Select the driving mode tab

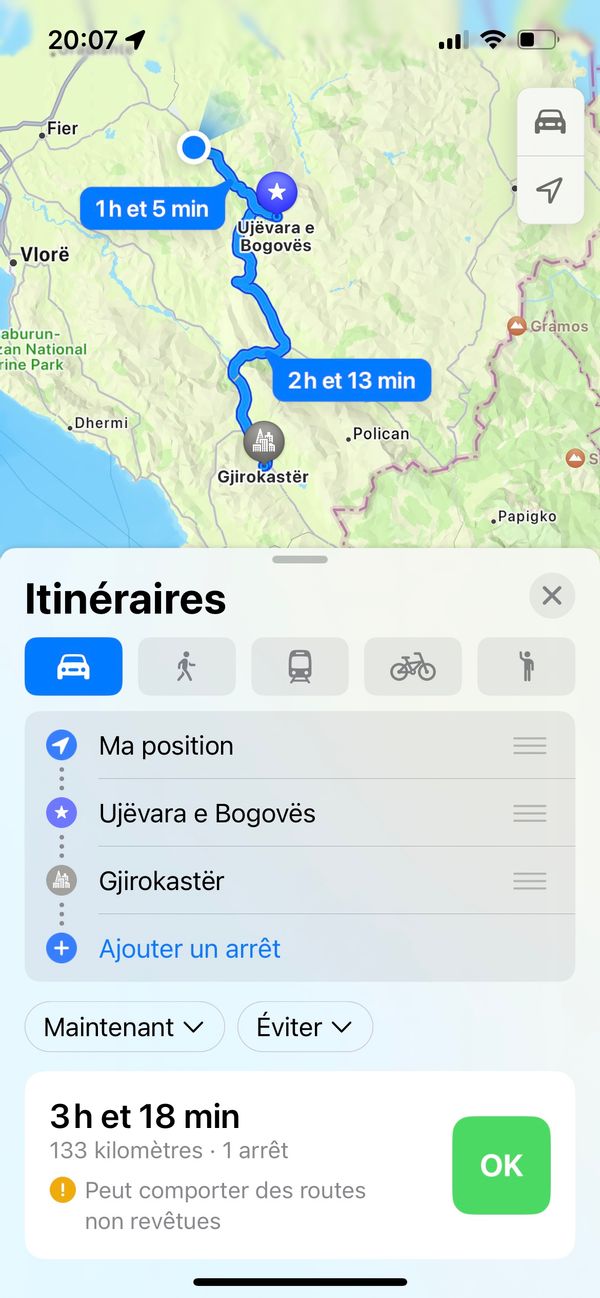pyautogui.click(x=74, y=666)
